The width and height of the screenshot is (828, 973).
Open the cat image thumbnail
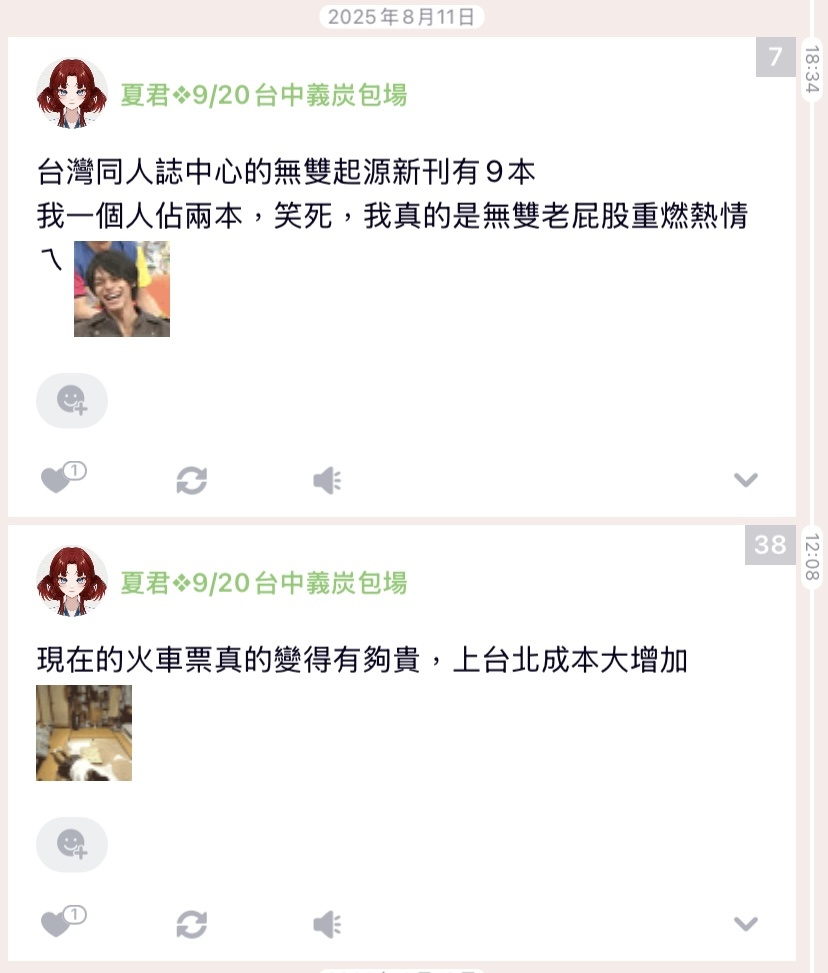[x=84, y=733]
